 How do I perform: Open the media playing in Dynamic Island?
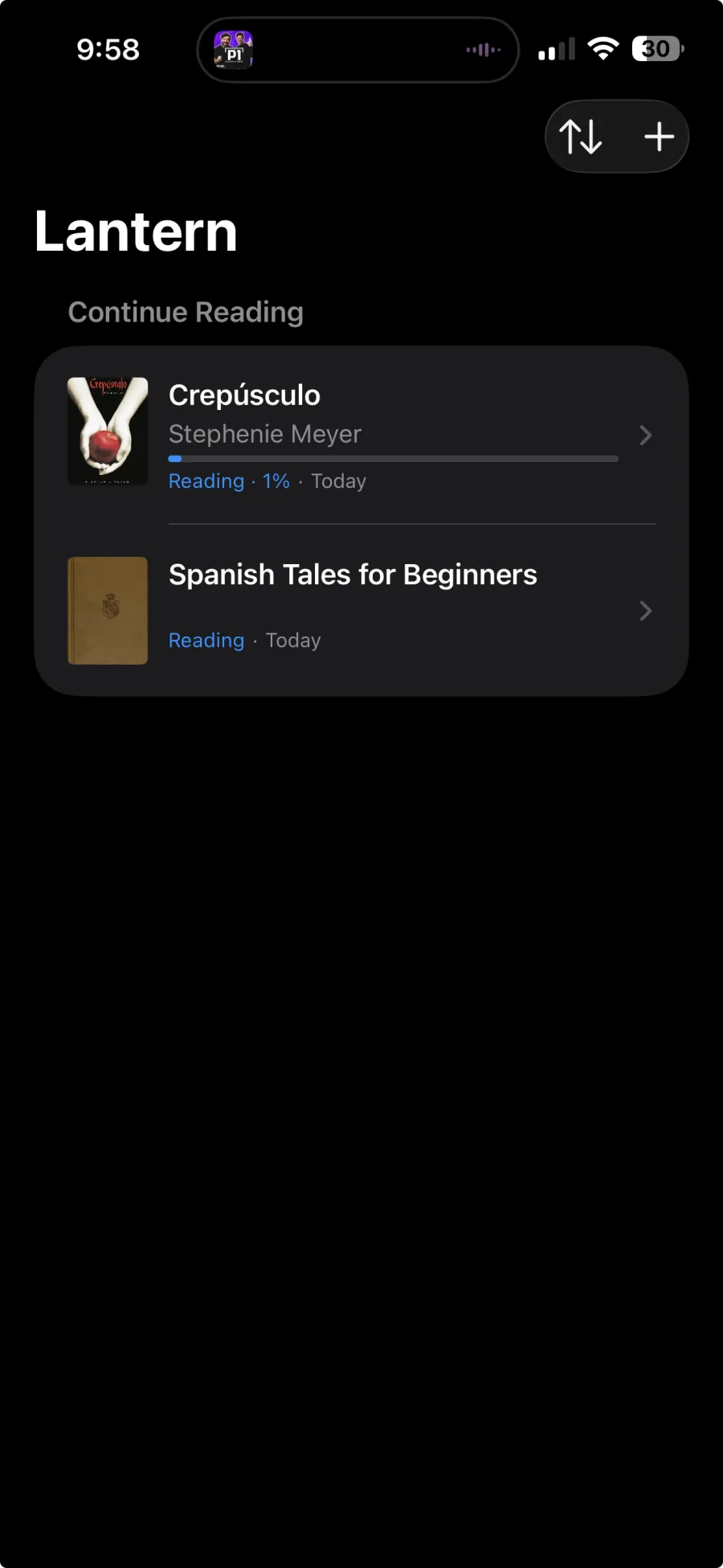point(231,49)
